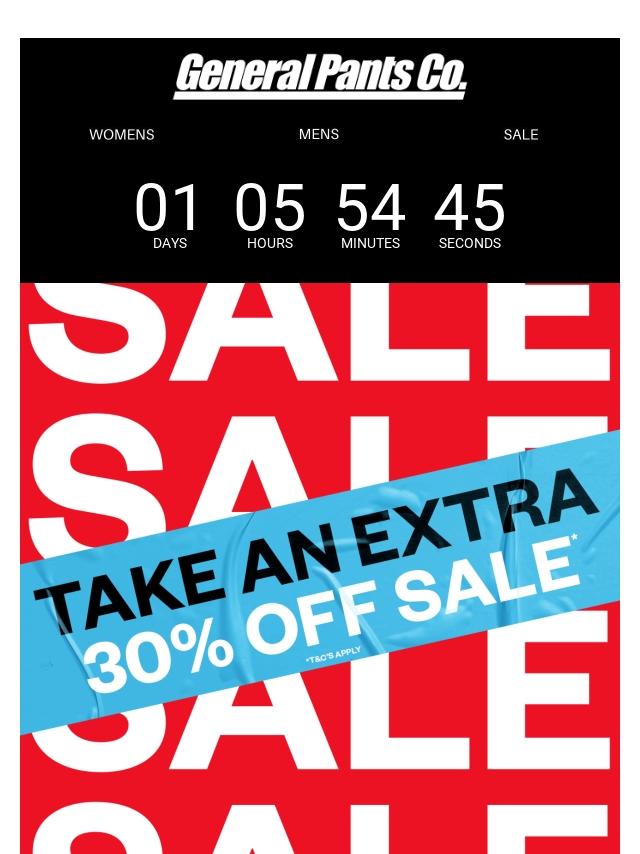The height and width of the screenshot is (854, 640).
Task: Open the WOMENS category link
Action: [x=121, y=135]
